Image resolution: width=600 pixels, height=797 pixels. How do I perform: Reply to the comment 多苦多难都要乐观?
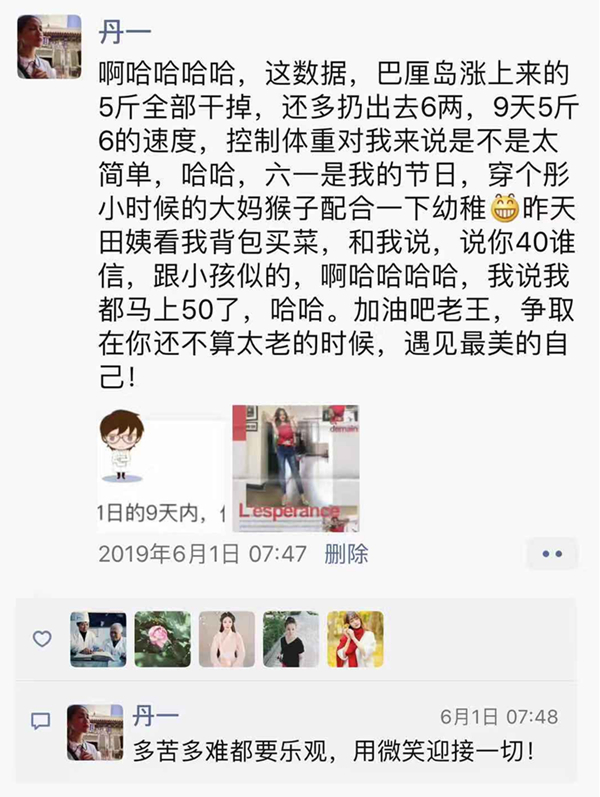333,751
